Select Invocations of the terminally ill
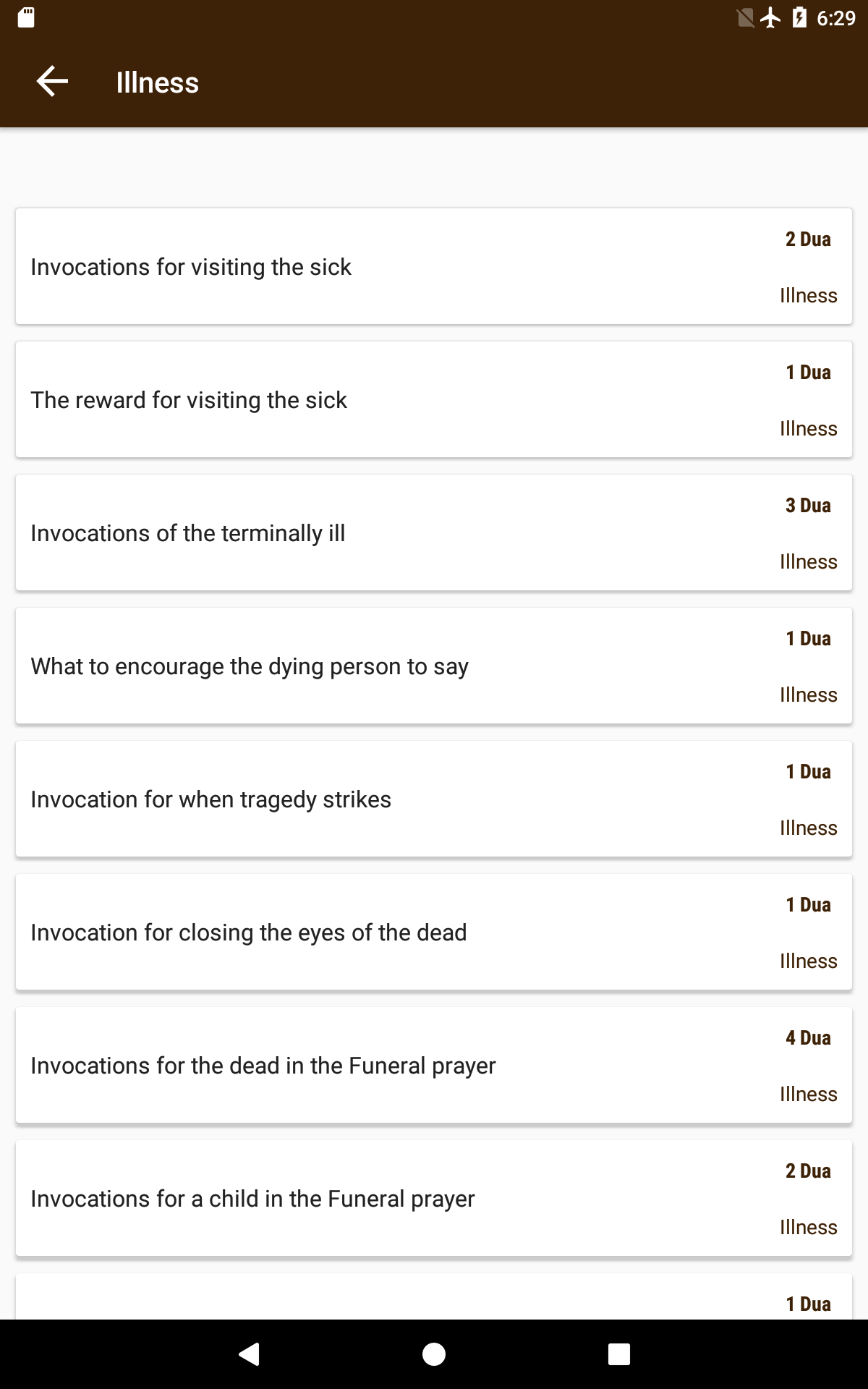 click(x=434, y=532)
